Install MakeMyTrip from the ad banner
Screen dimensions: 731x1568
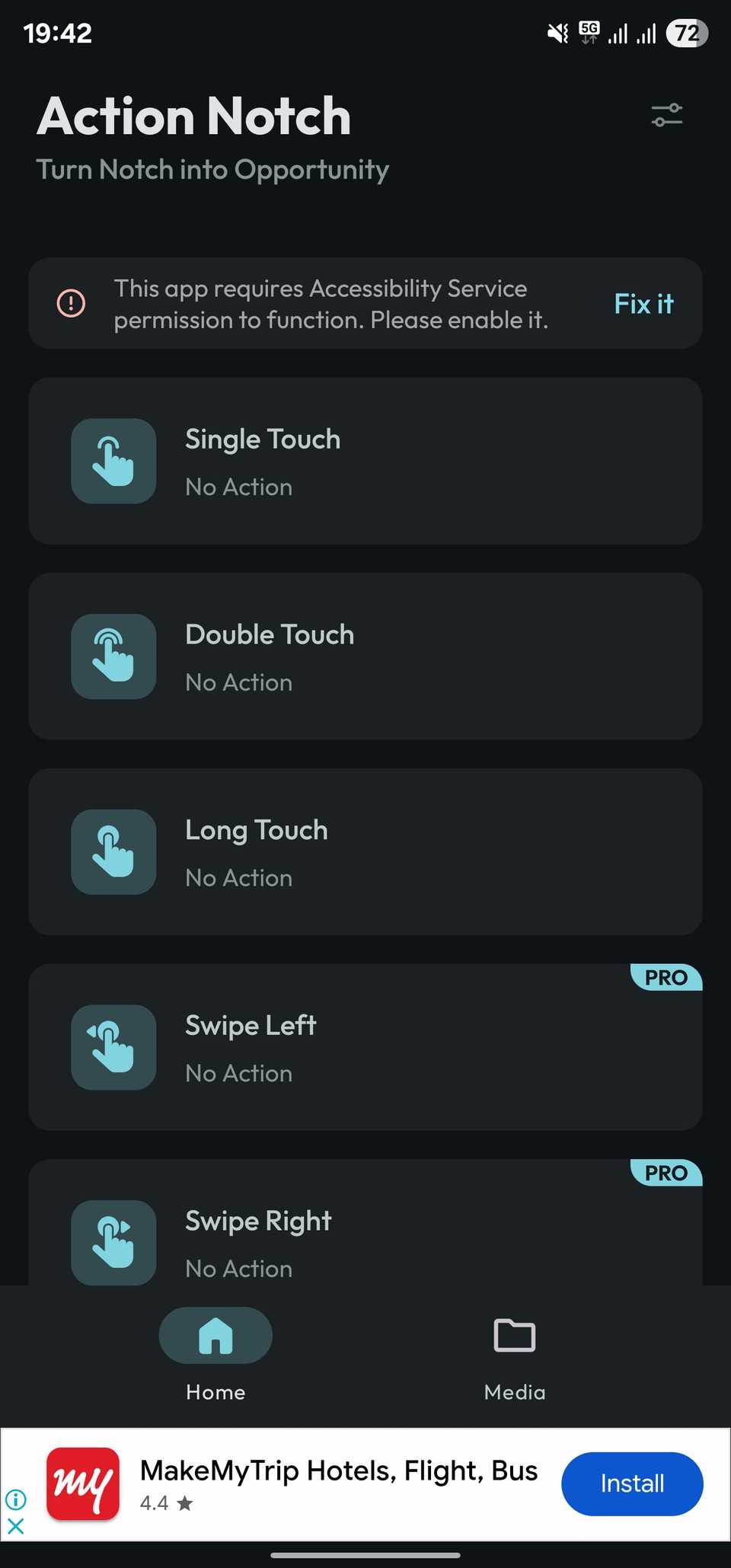(631, 1483)
